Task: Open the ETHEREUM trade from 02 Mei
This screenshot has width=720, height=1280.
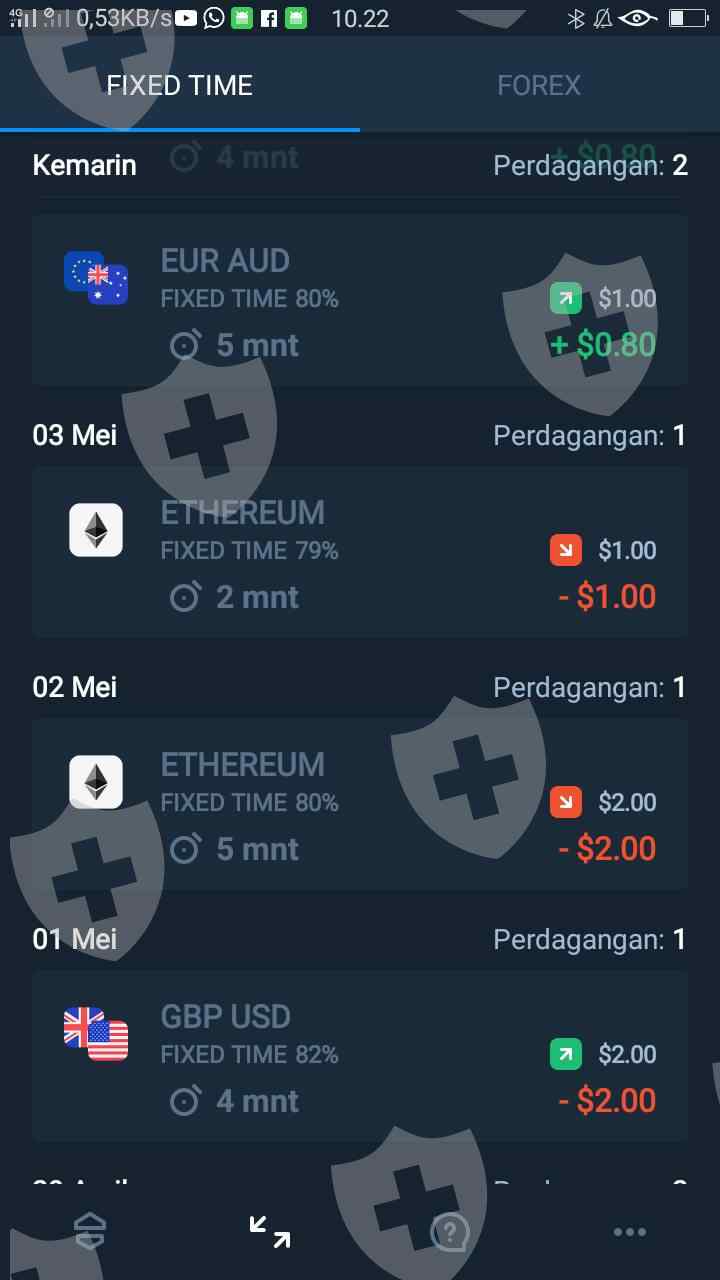Action: [x=360, y=804]
